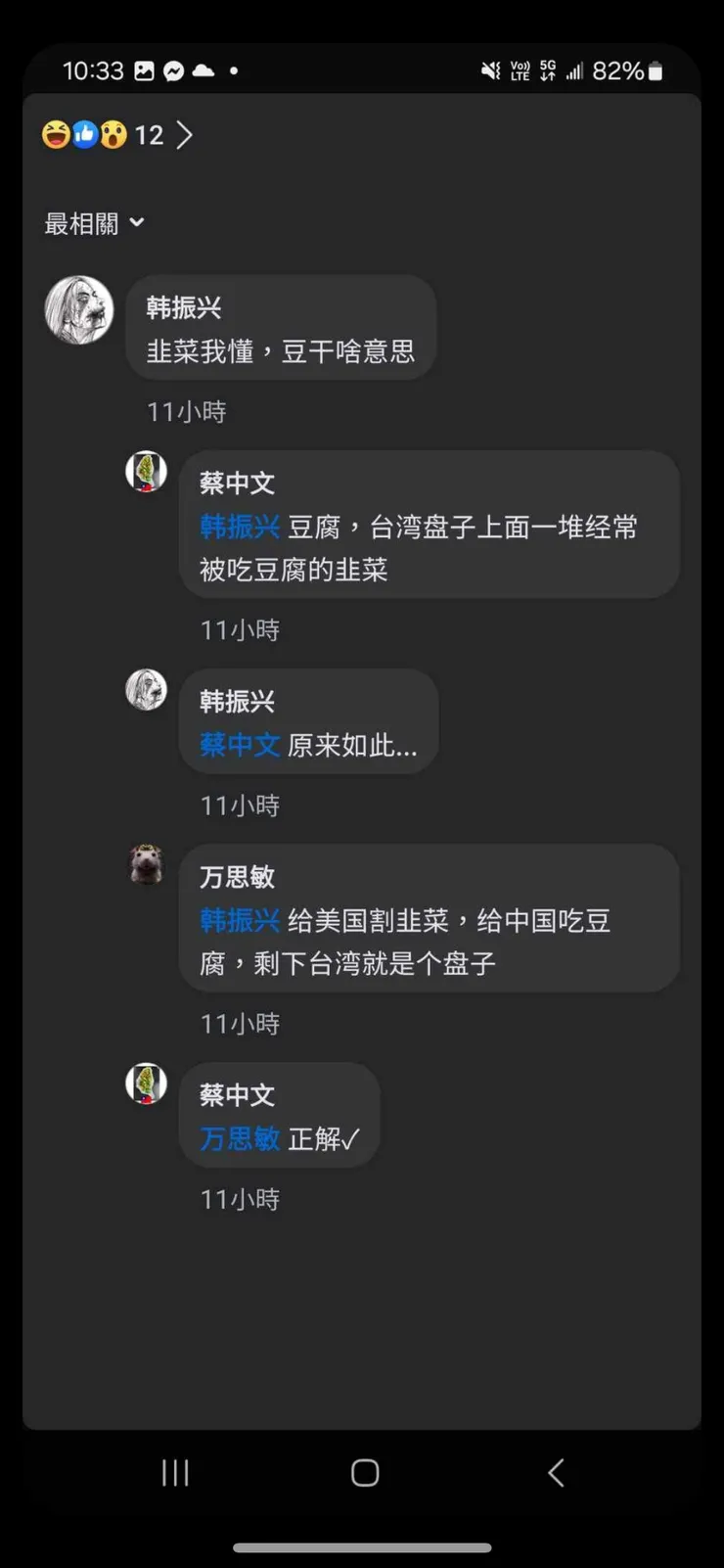Tap the chevron next to the reaction count
Viewport: 724px width, 1568px height.
(184, 135)
